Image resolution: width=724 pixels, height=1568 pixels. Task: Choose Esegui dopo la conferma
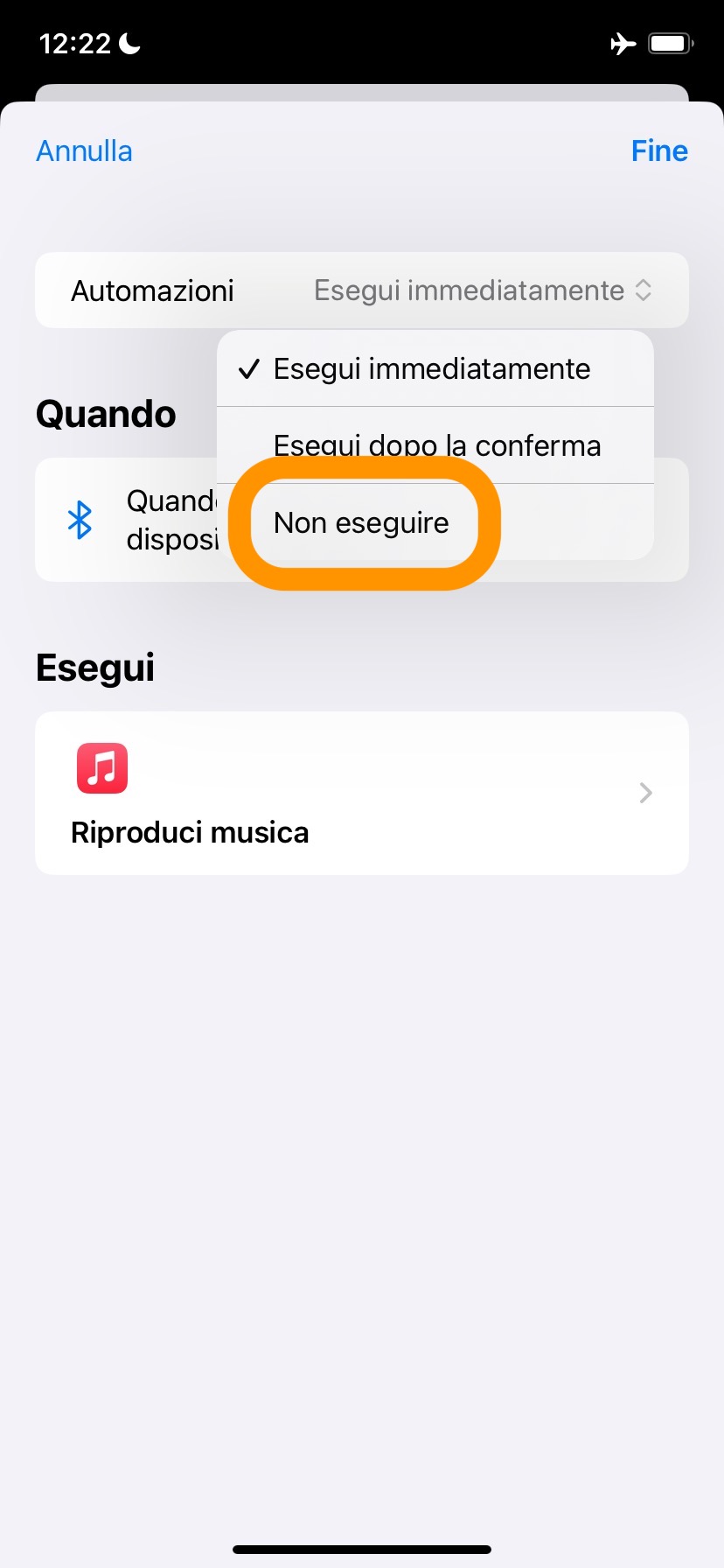[437, 445]
